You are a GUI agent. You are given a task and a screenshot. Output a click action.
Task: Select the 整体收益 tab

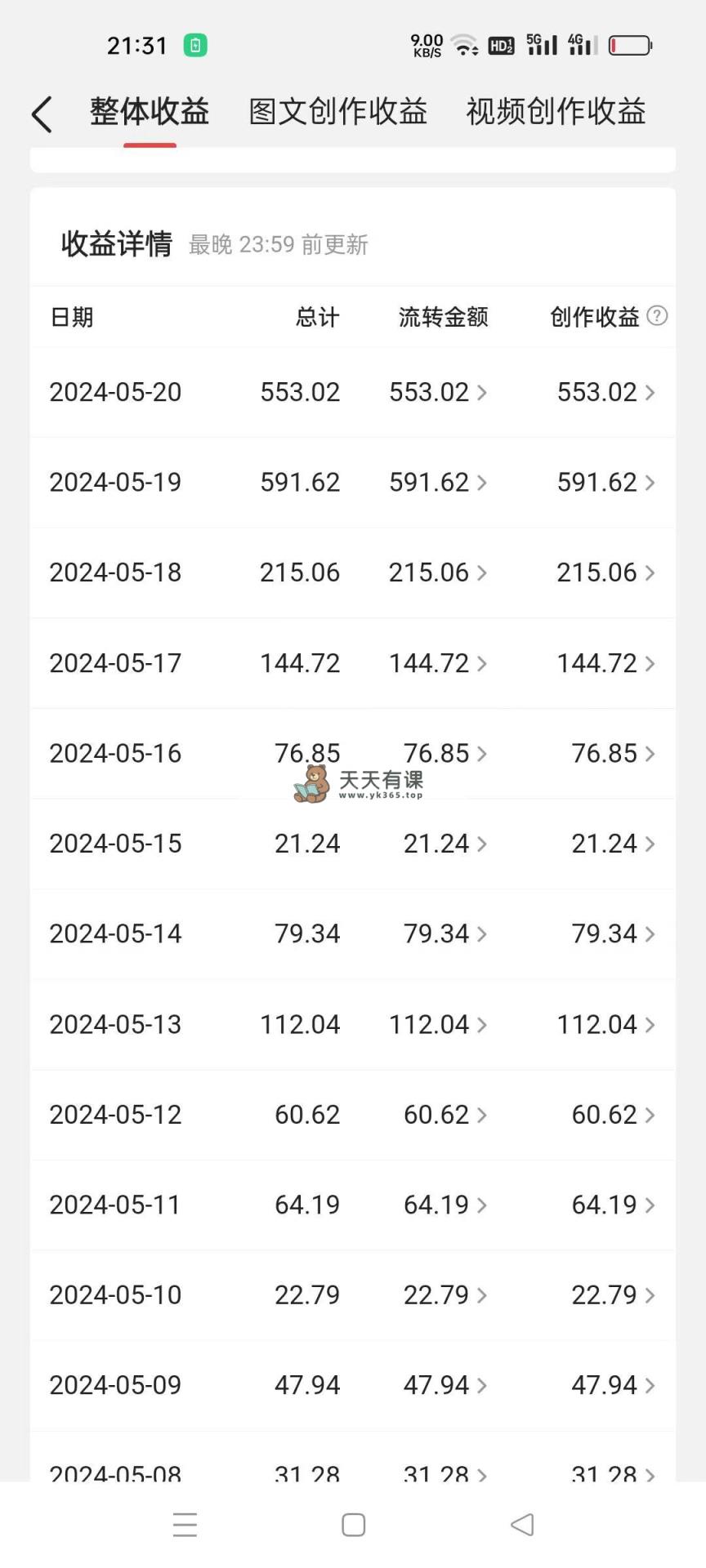pyautogui.click(x=150, y=112)
